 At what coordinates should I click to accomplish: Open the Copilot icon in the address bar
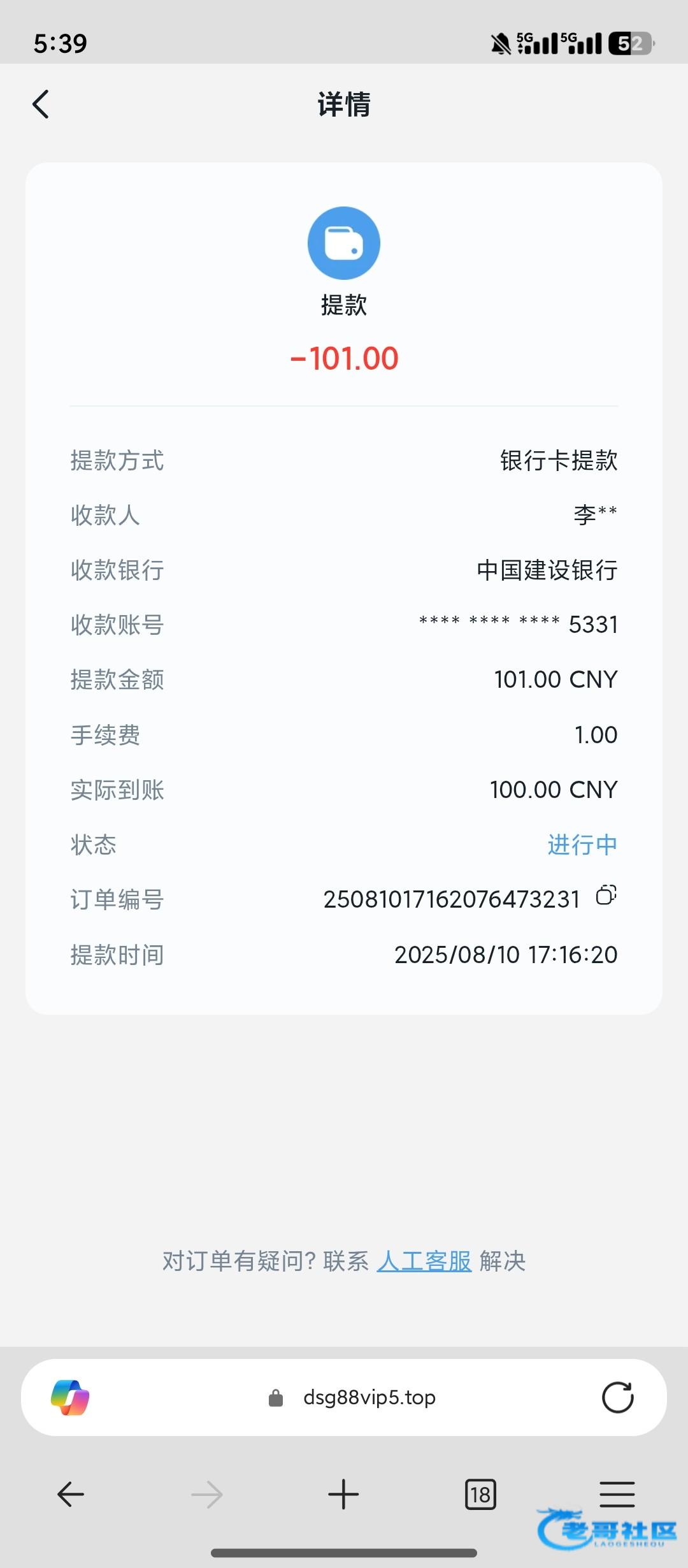(x=70, y=1397)
